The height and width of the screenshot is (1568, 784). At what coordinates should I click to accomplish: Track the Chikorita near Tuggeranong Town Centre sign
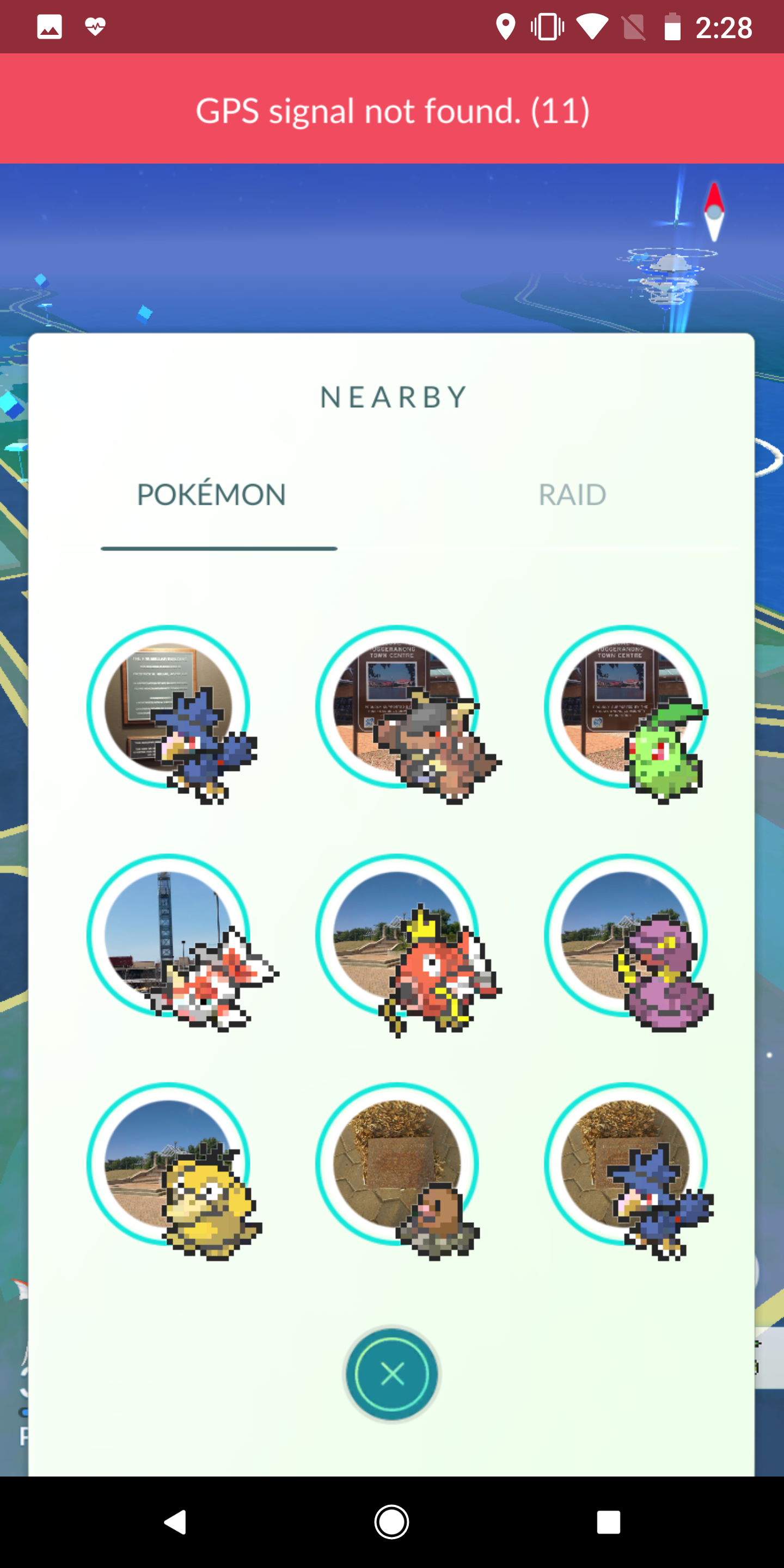coord(628,713)
